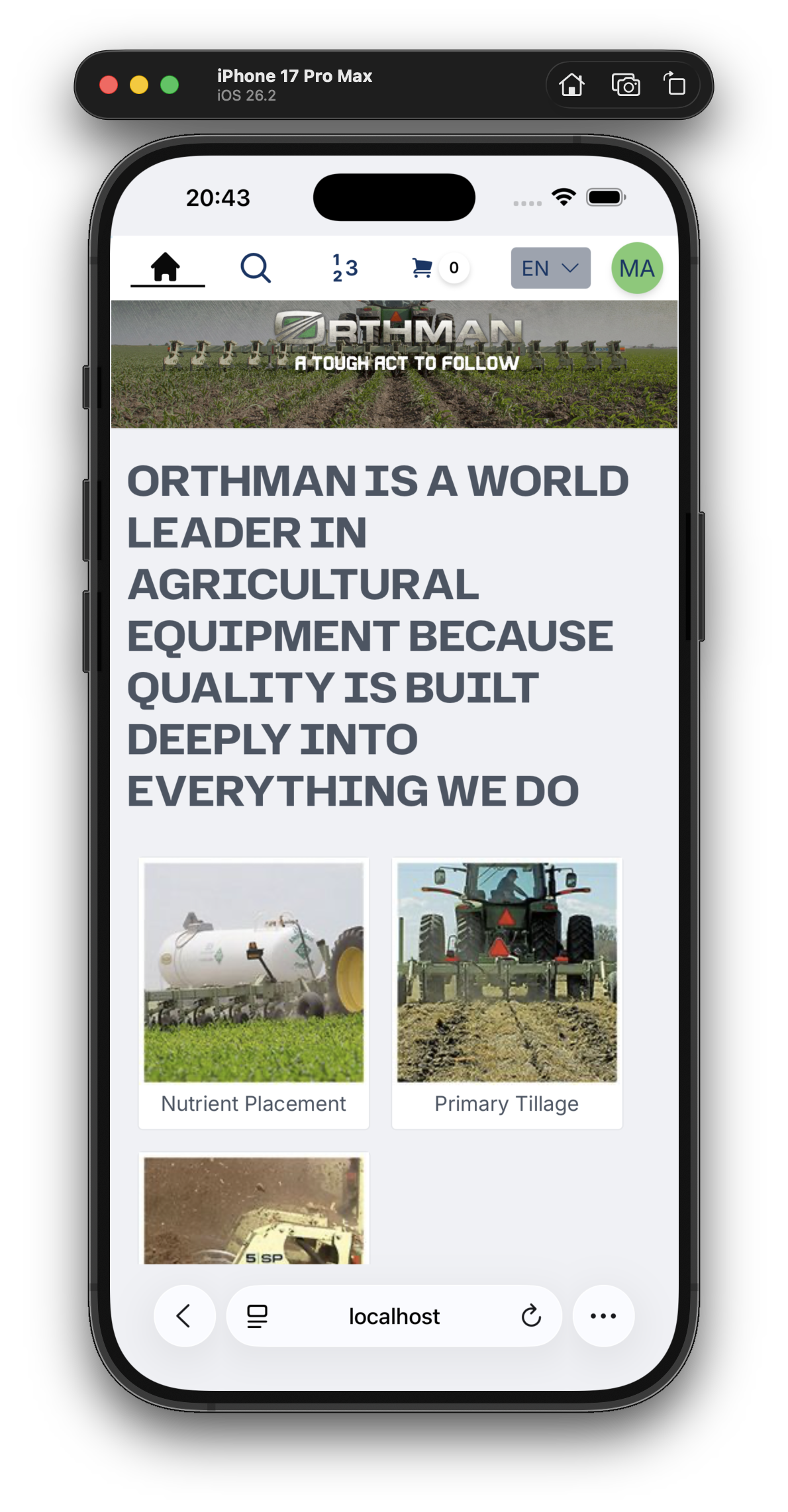Open the shopping cart
This screenshot has height=1512, width=788.
pos(422,268)
